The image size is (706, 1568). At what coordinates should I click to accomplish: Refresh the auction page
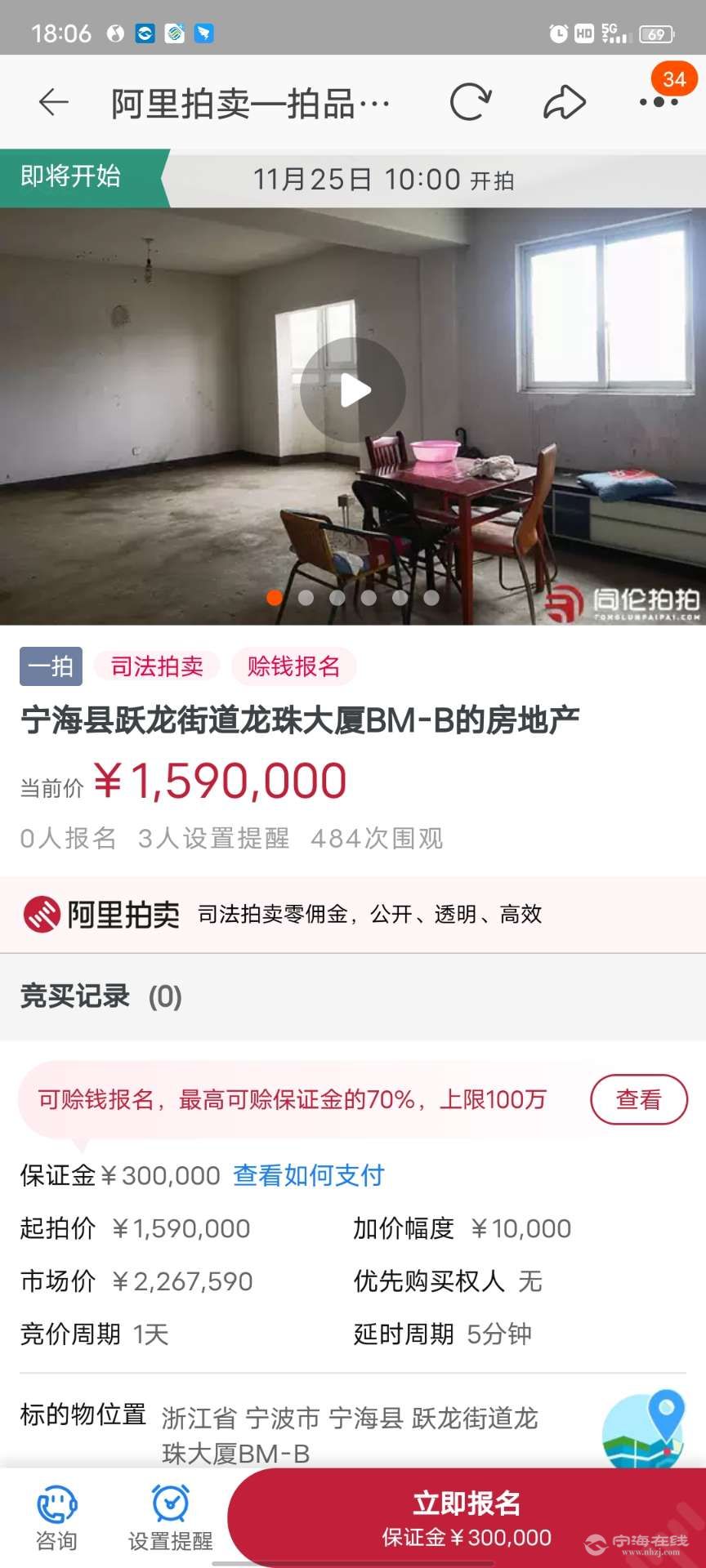471,102
